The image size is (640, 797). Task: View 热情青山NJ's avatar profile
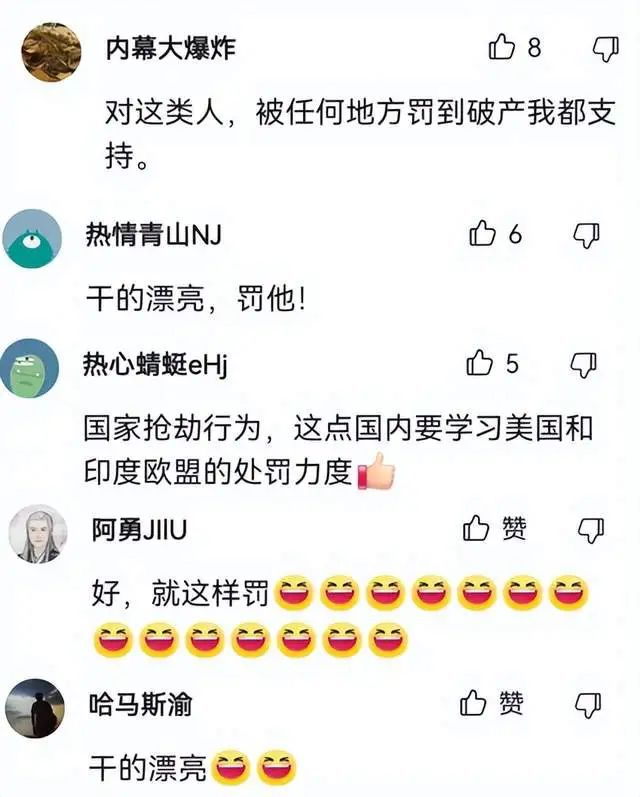(x=34, y=238)
